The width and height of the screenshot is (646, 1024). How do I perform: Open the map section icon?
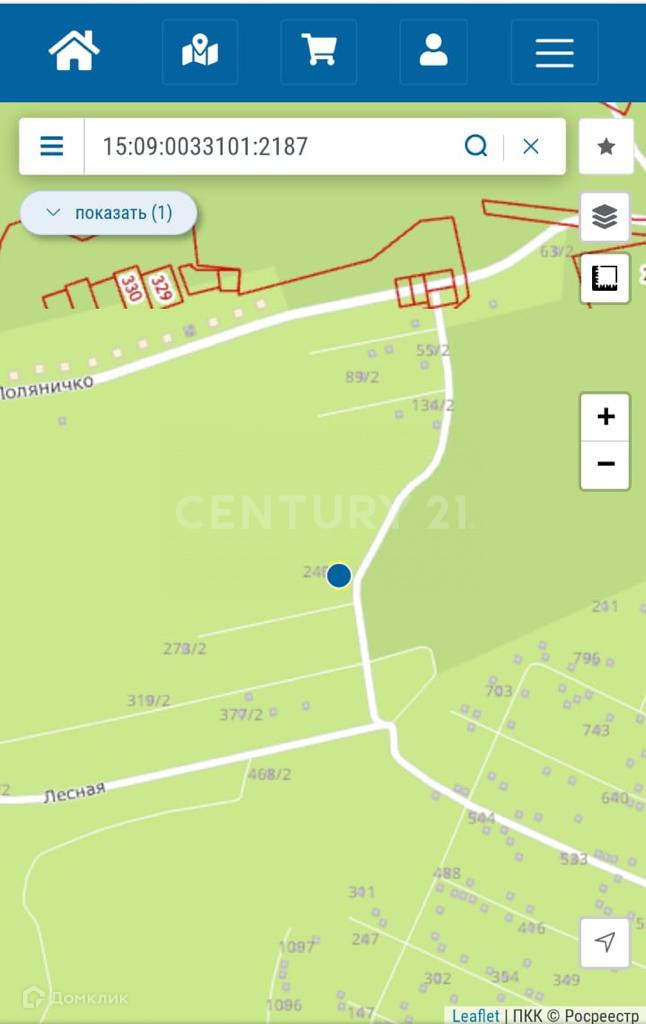(200, 52)
